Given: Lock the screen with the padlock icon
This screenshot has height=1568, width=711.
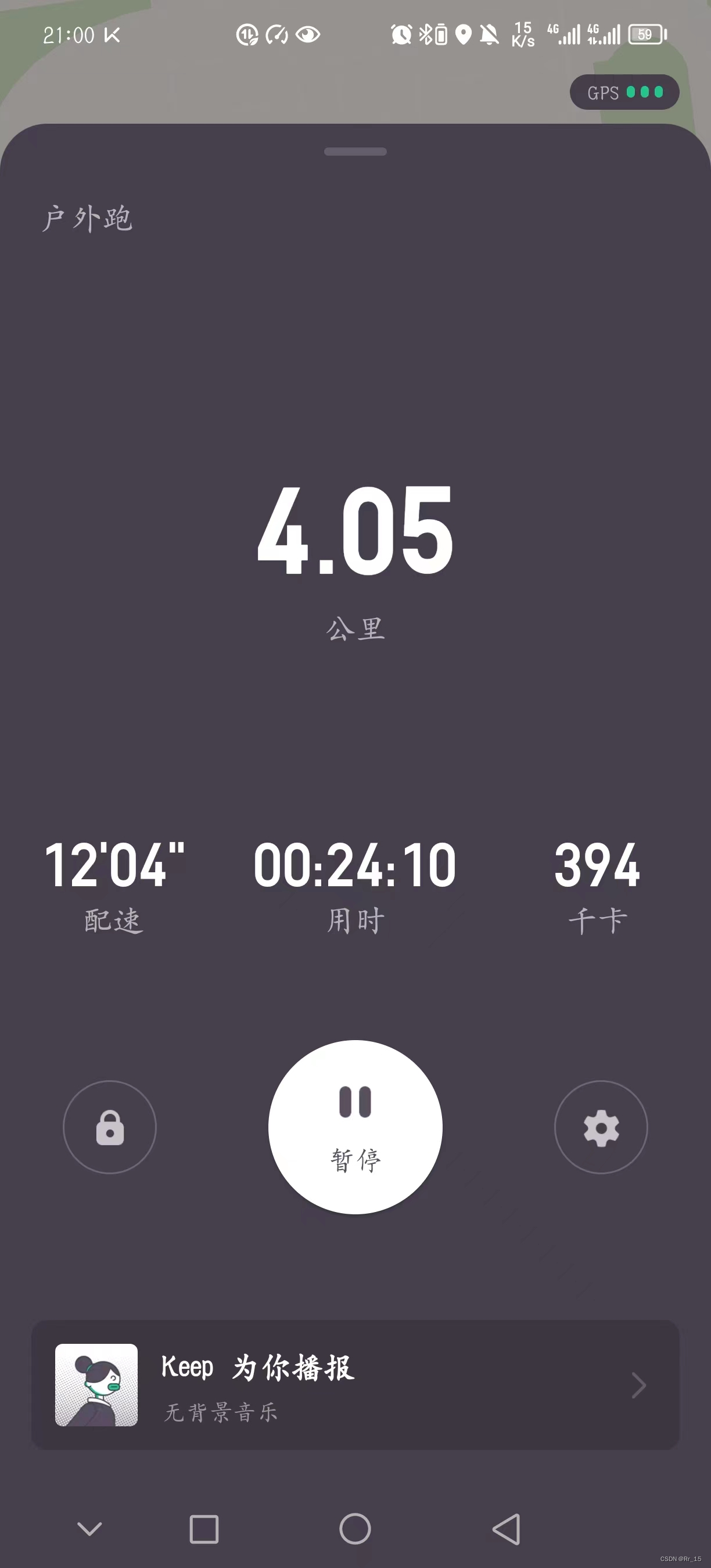Looking at the screenshot, I should pos(110,1127).
